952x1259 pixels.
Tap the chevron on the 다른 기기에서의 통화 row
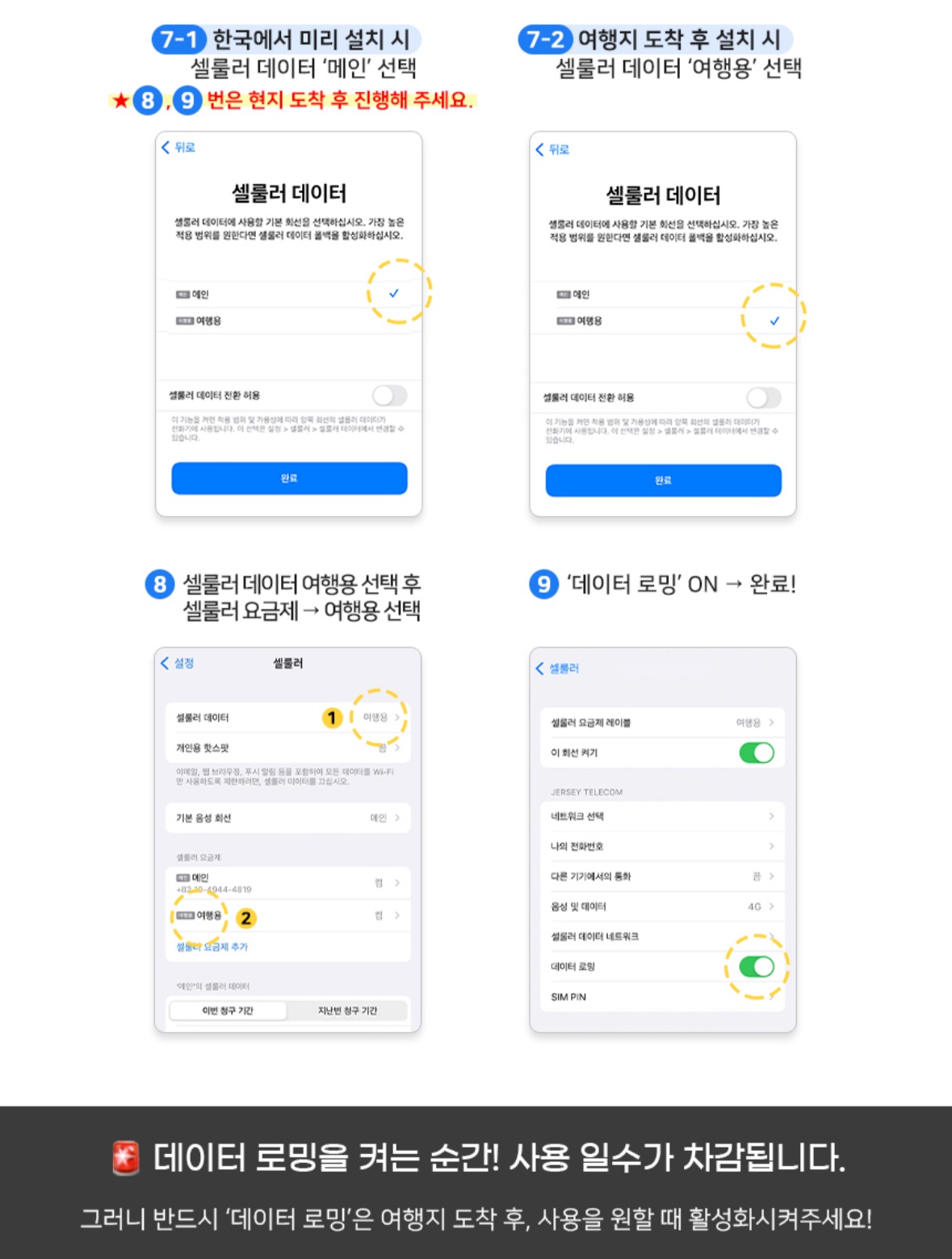(774, 876)
